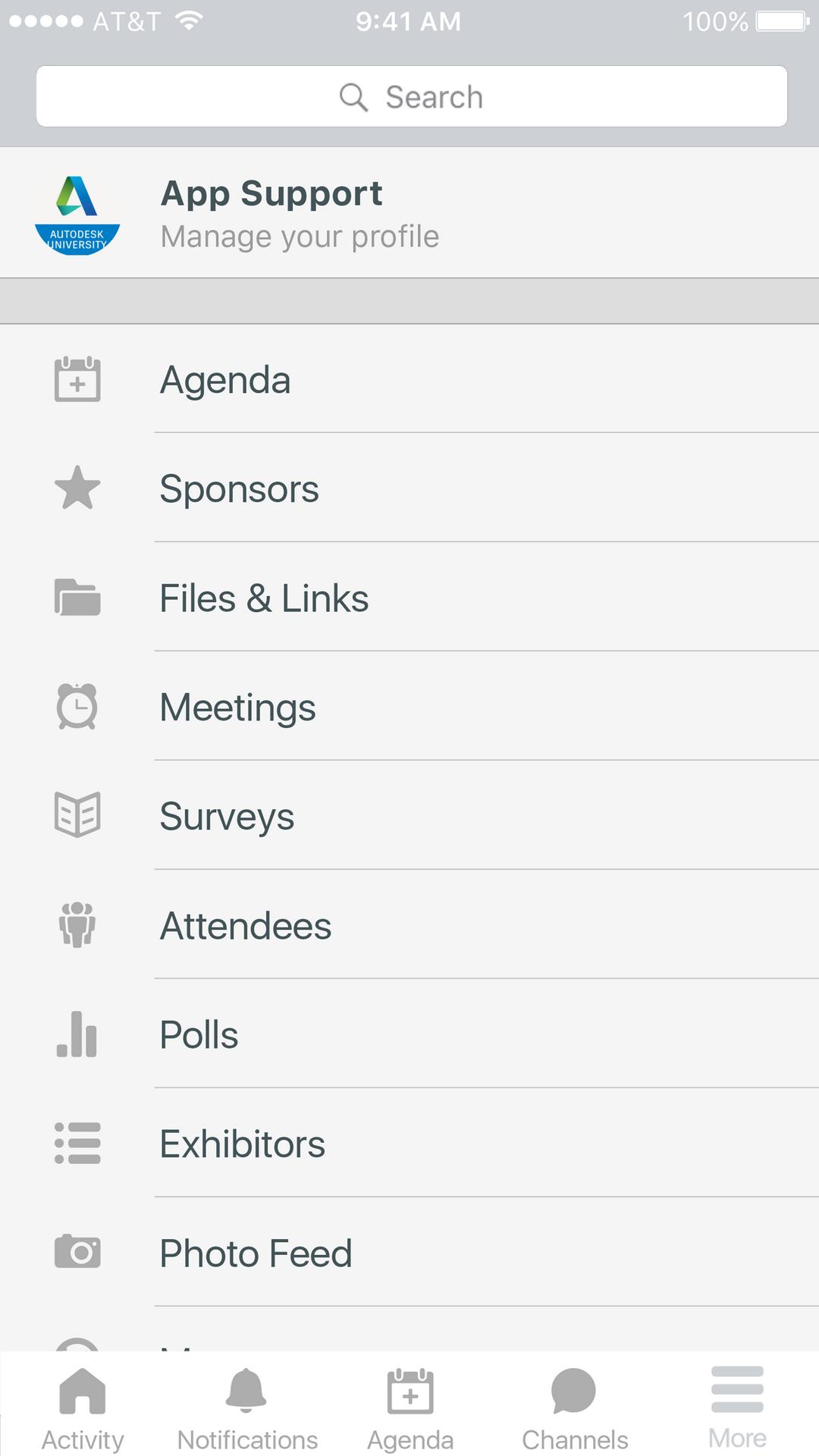Viewport: 819px width, 1456px height.
Task: Switch to the Activity tab
Action: click(x=82, y=1407)
